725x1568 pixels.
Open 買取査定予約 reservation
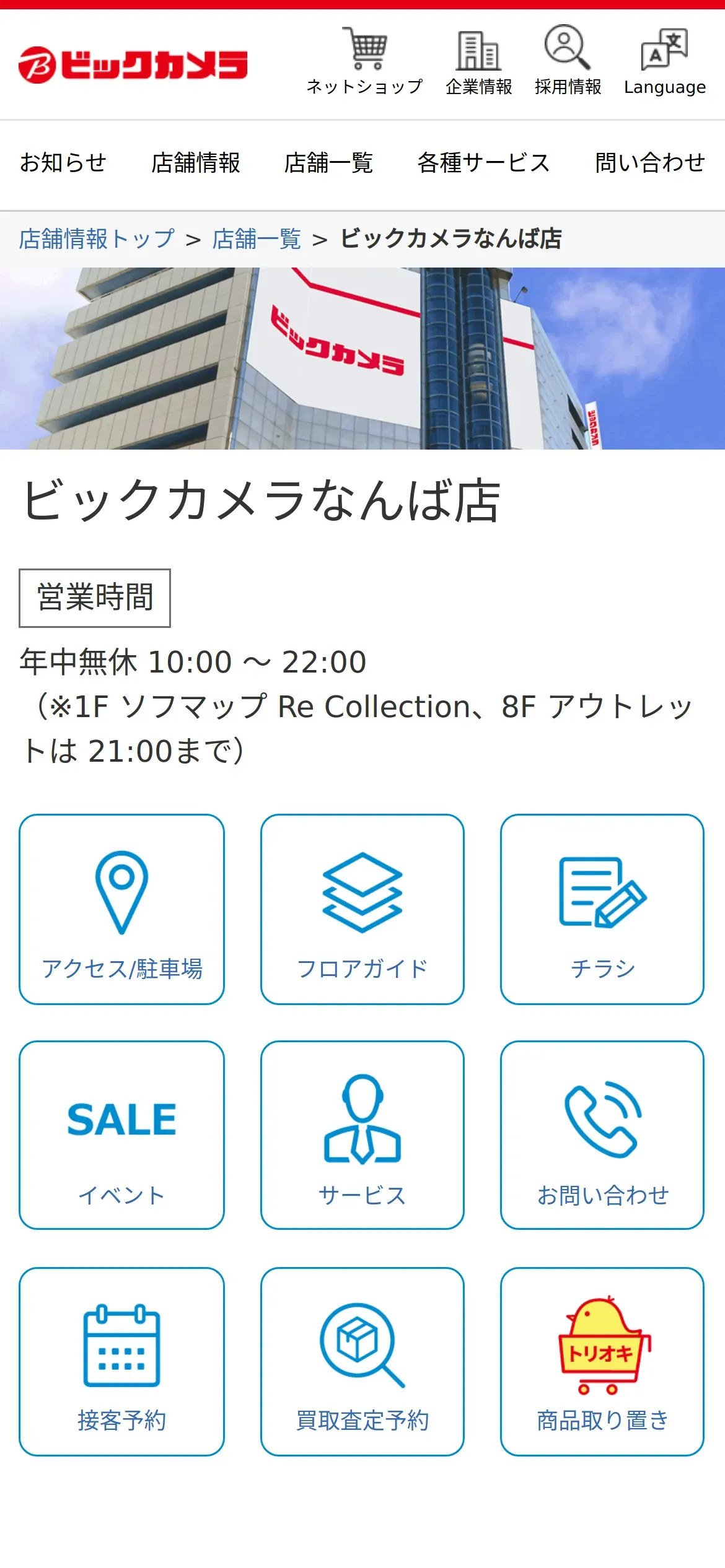pyautogui.click(x=362, y=1361)
